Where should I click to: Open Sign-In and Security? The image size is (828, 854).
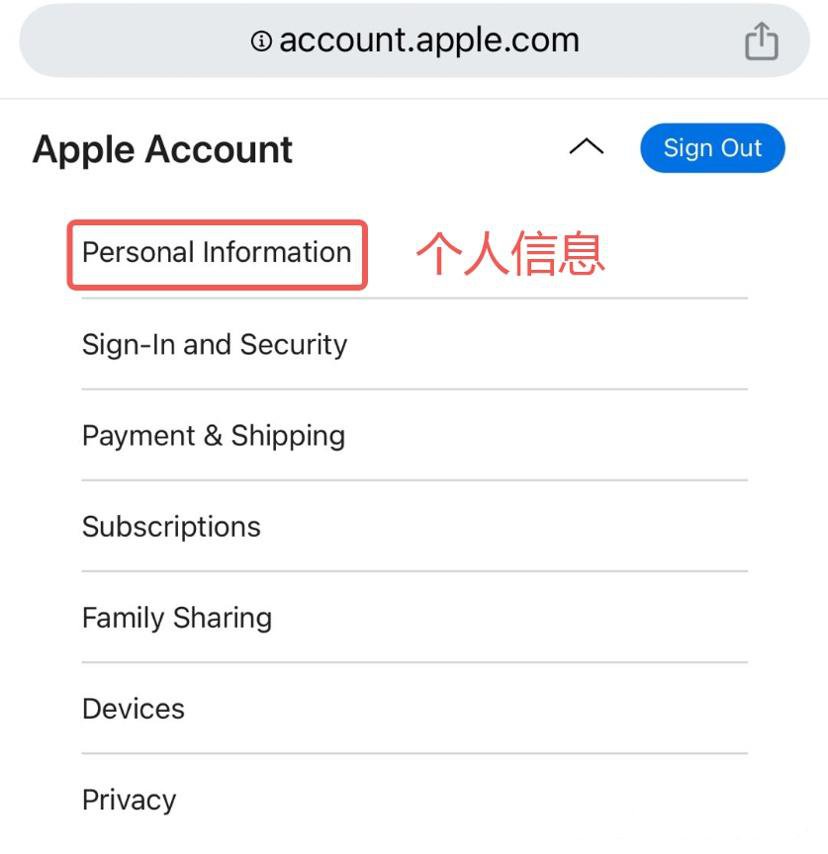tap(214, 345)
